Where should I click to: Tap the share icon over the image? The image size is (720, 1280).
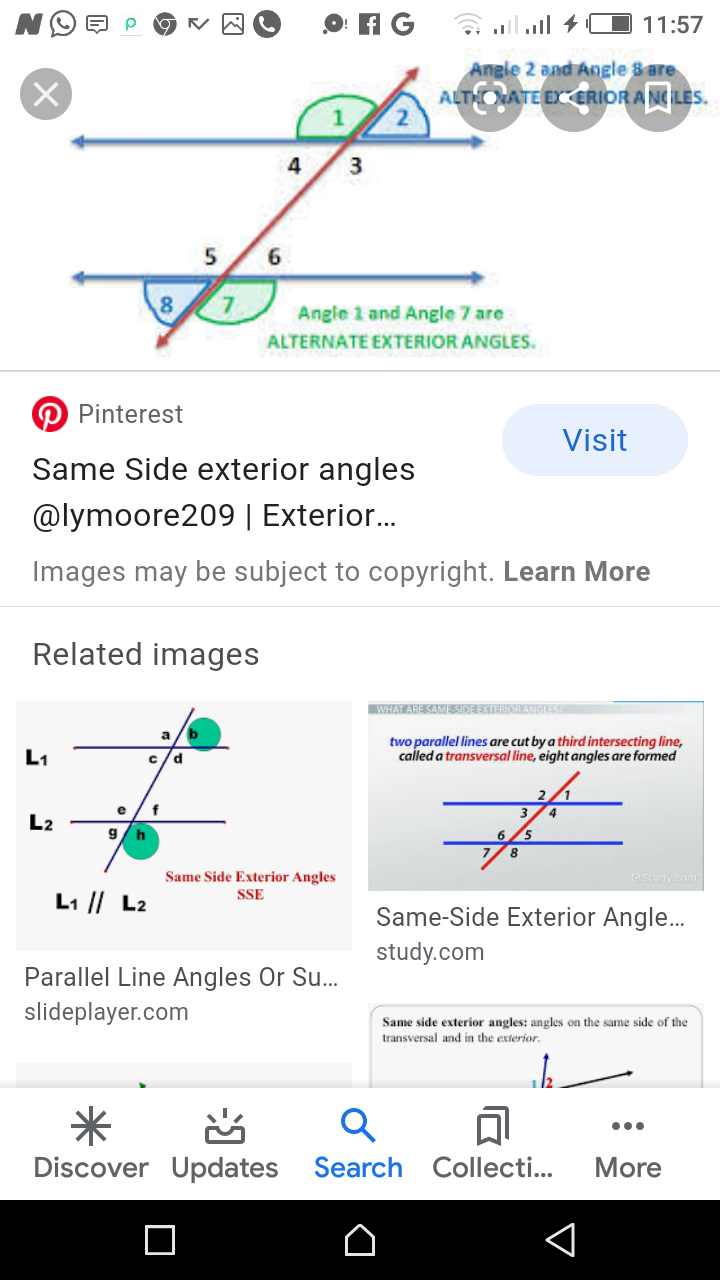[574, 97]
